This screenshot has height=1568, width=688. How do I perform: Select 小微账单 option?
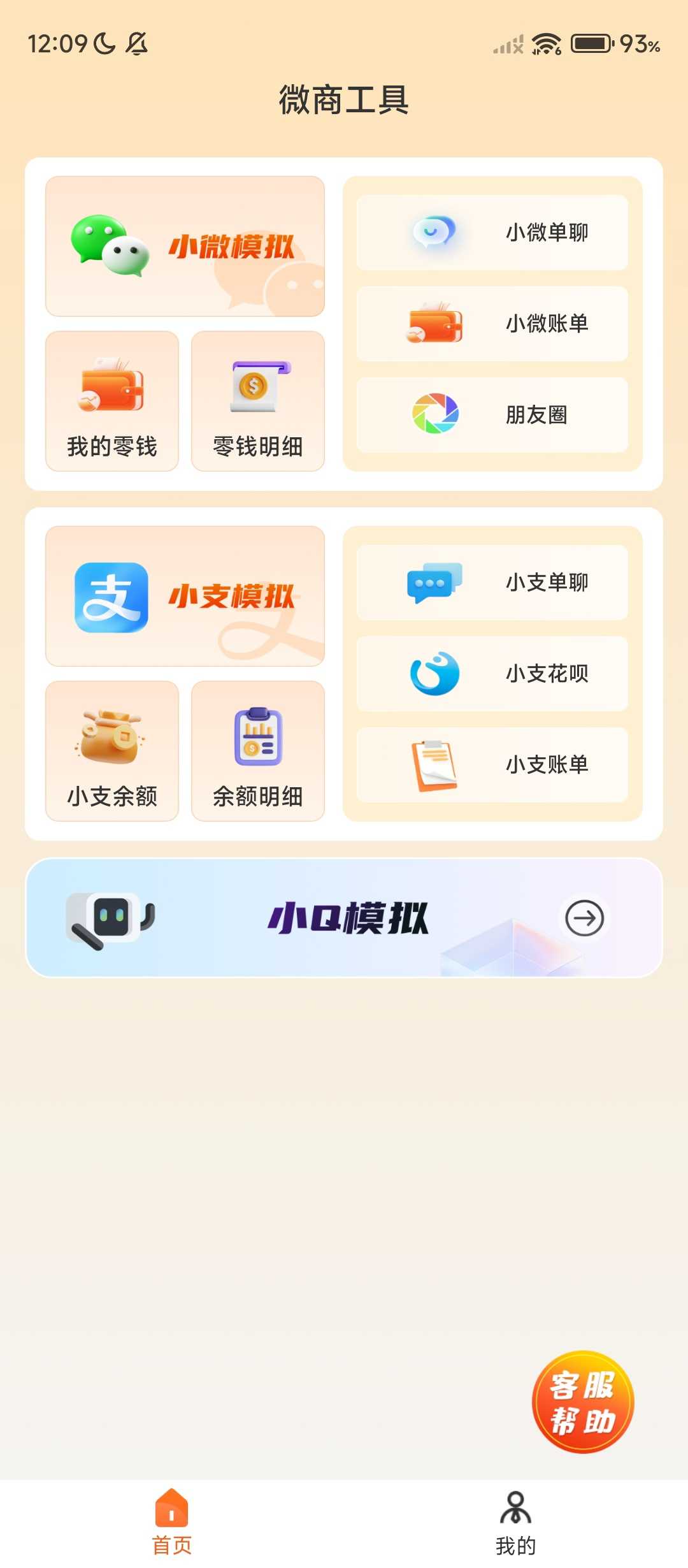[492, 324]
